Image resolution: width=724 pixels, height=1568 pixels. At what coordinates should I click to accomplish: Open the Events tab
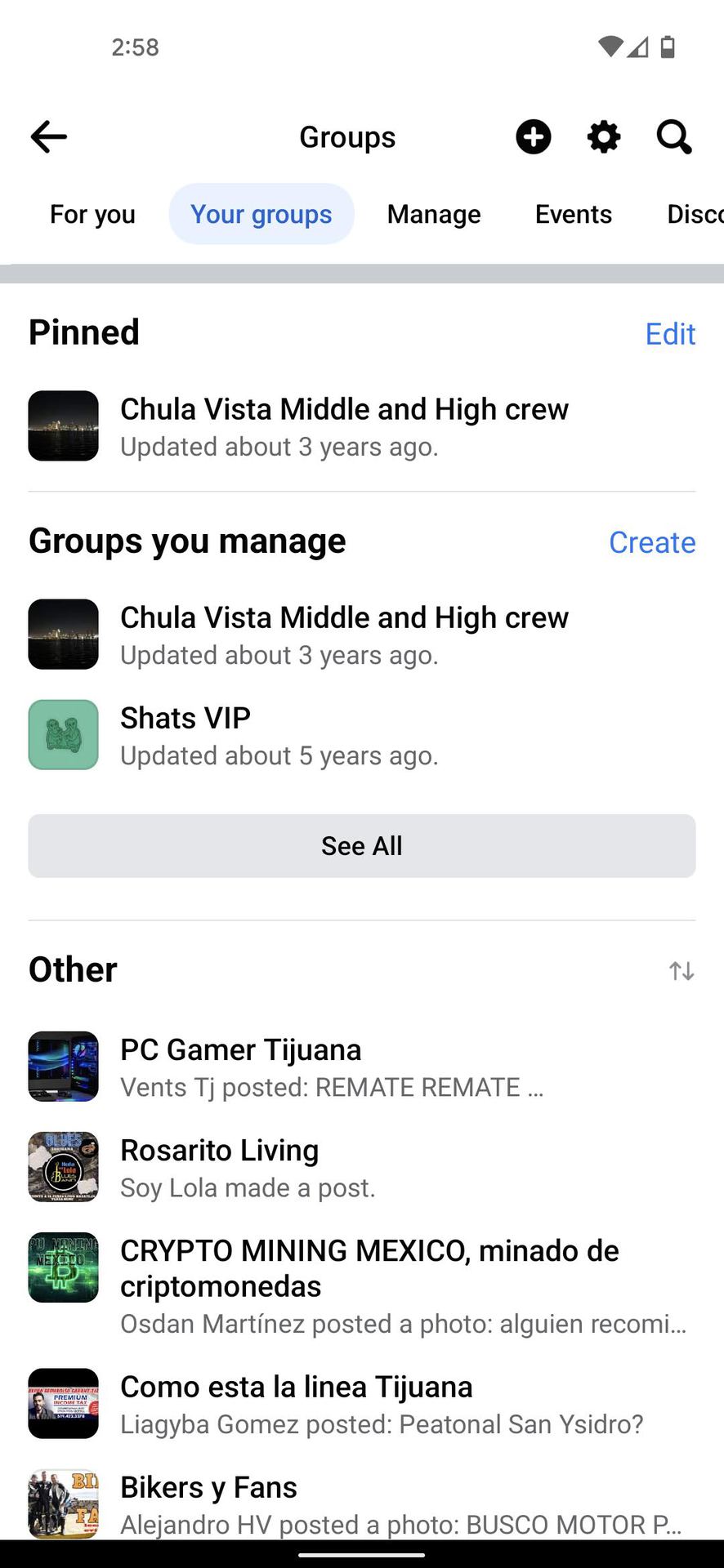pyautogui.click(x=574, y=214)
